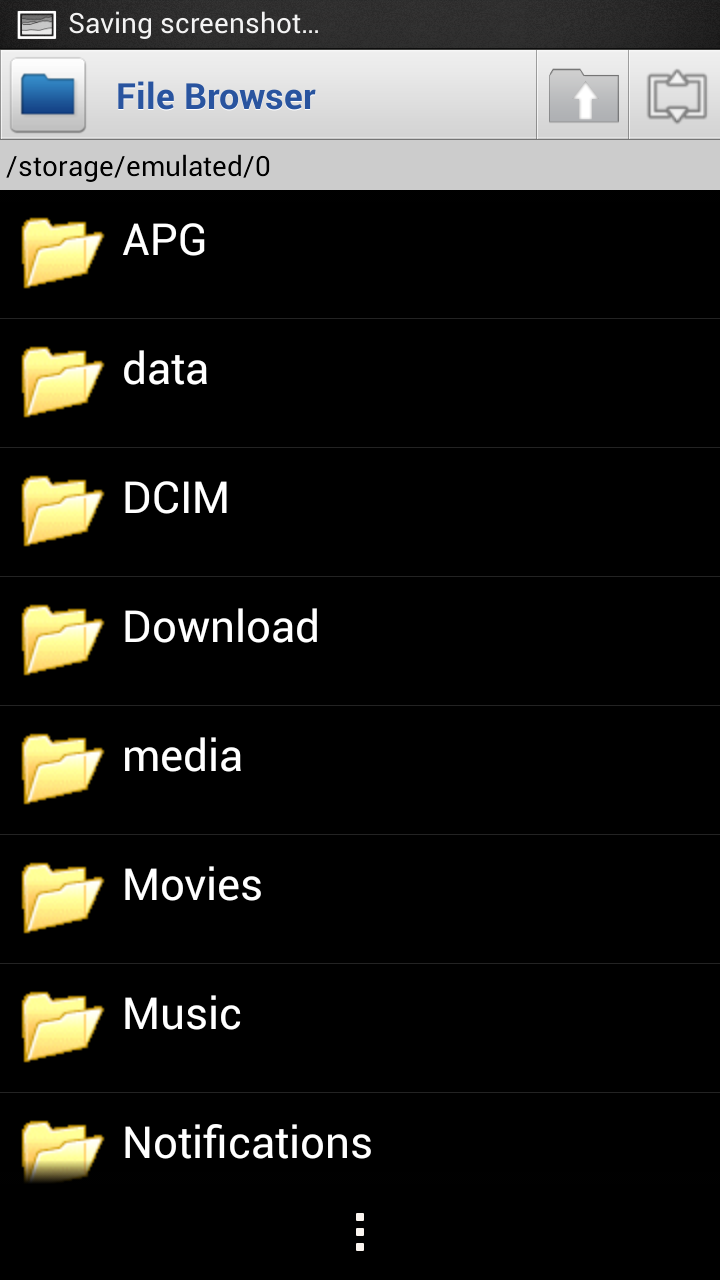Browse the Music folder
720x1280 pixels.
[x=360, y=1028]
